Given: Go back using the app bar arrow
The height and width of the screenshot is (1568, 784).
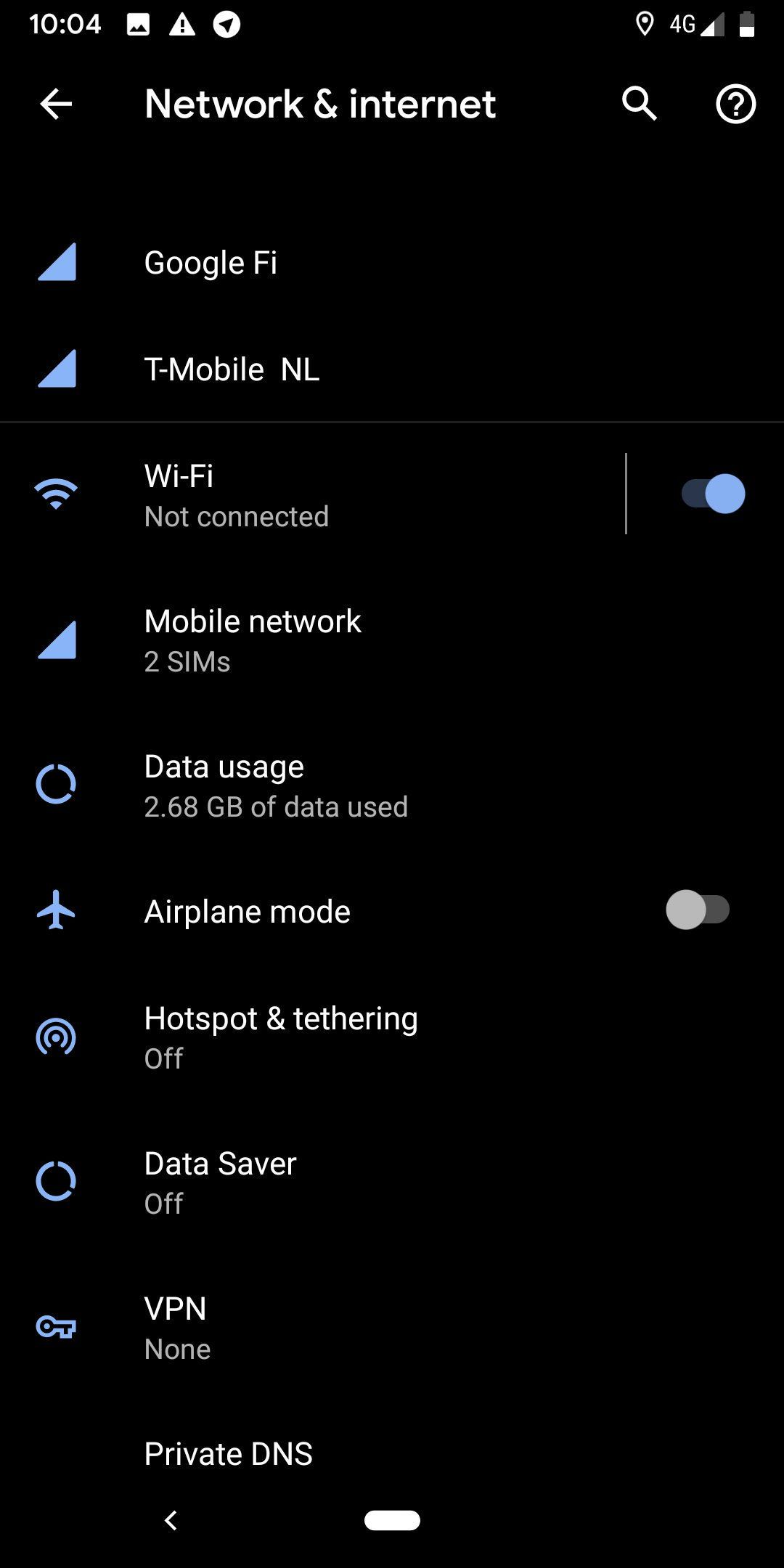Looking at the screenshot, I should [56, 105].
